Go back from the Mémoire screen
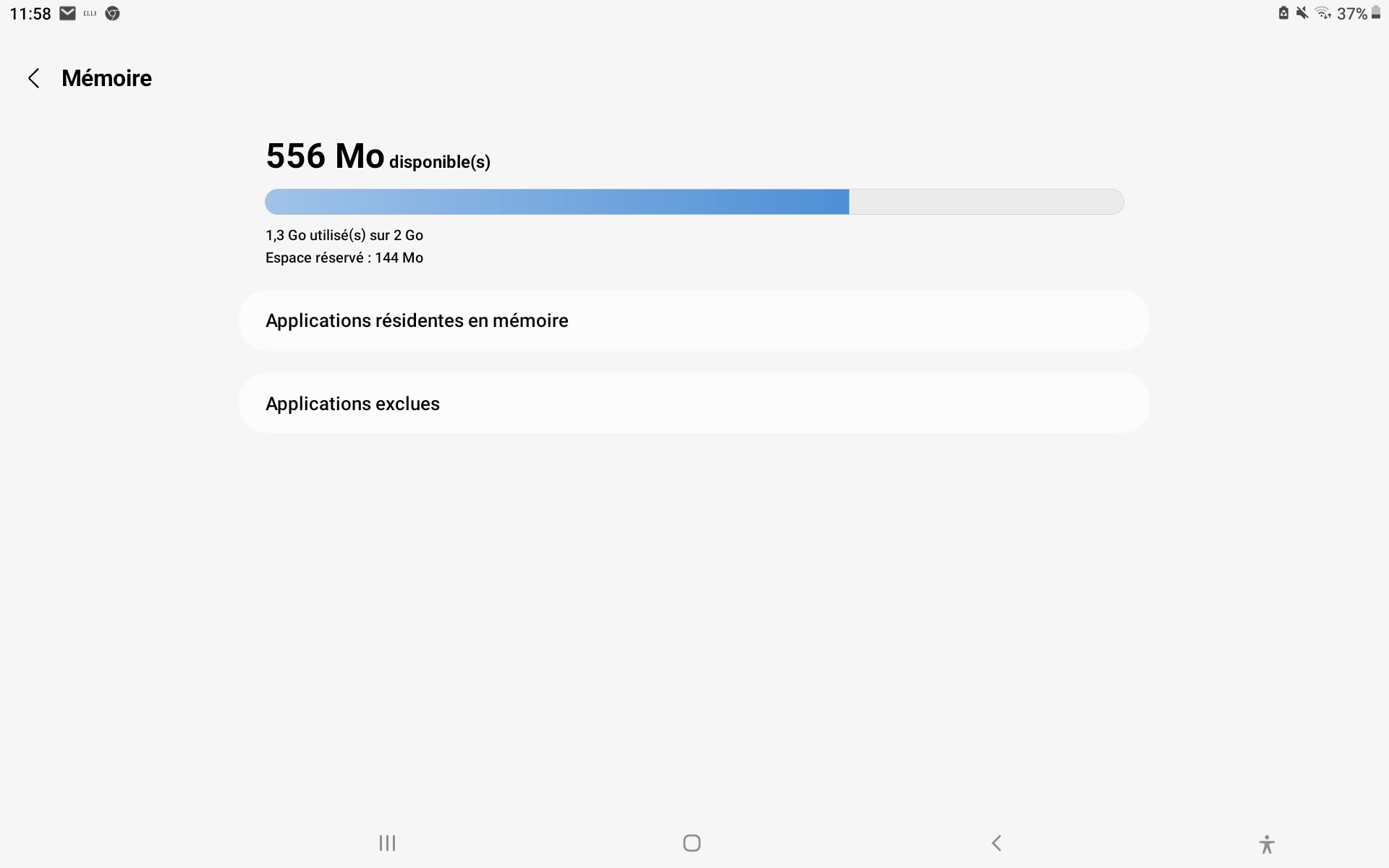This screenshot has height=868, width=1389. click(x=33, y=78)
